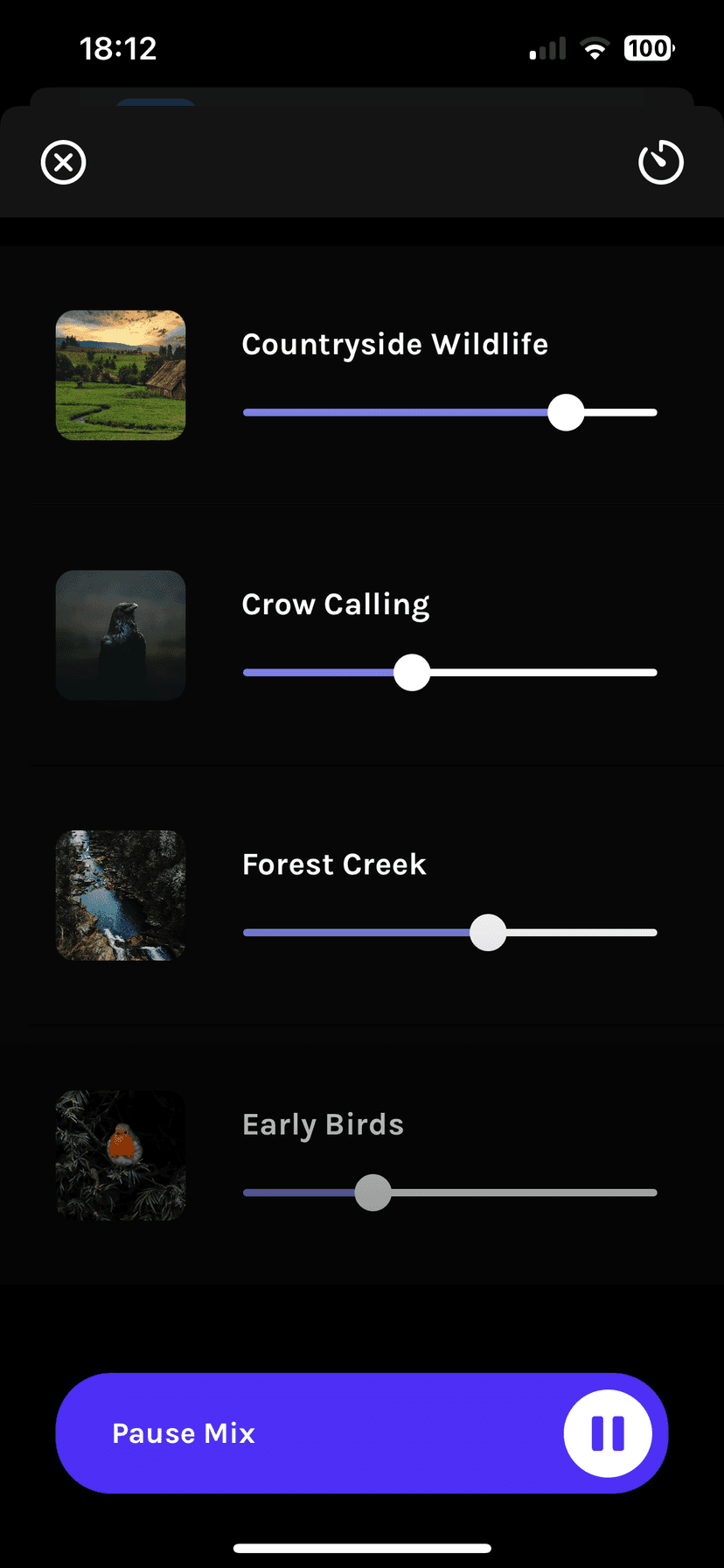Change the Early Birds volume slider
Viewport: 724px width, 1568px height.
[373, 1193]
